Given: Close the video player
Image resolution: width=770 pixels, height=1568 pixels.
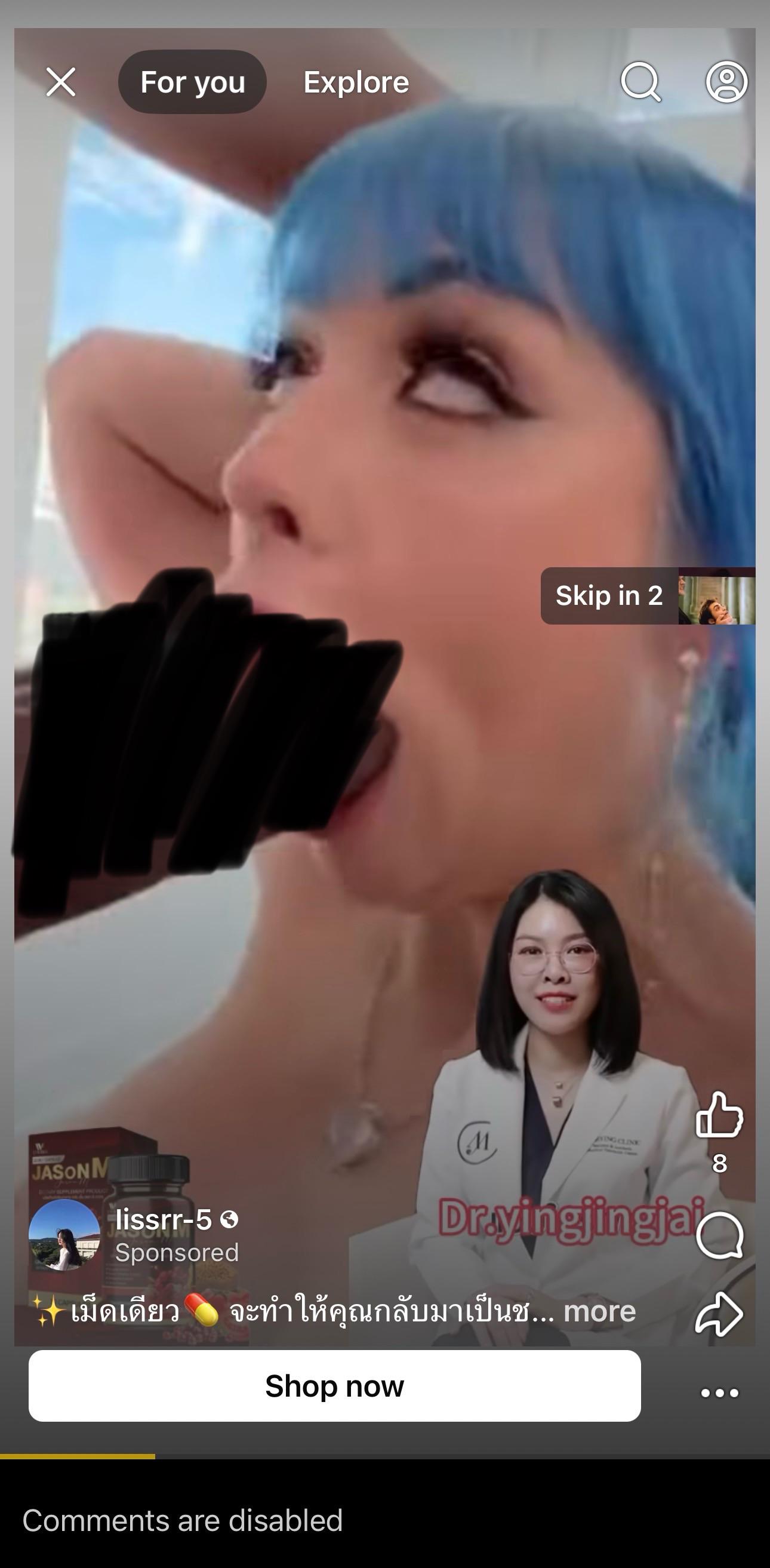Looking at the screenshot, I should pyautogui.click(x=61, y=82).
